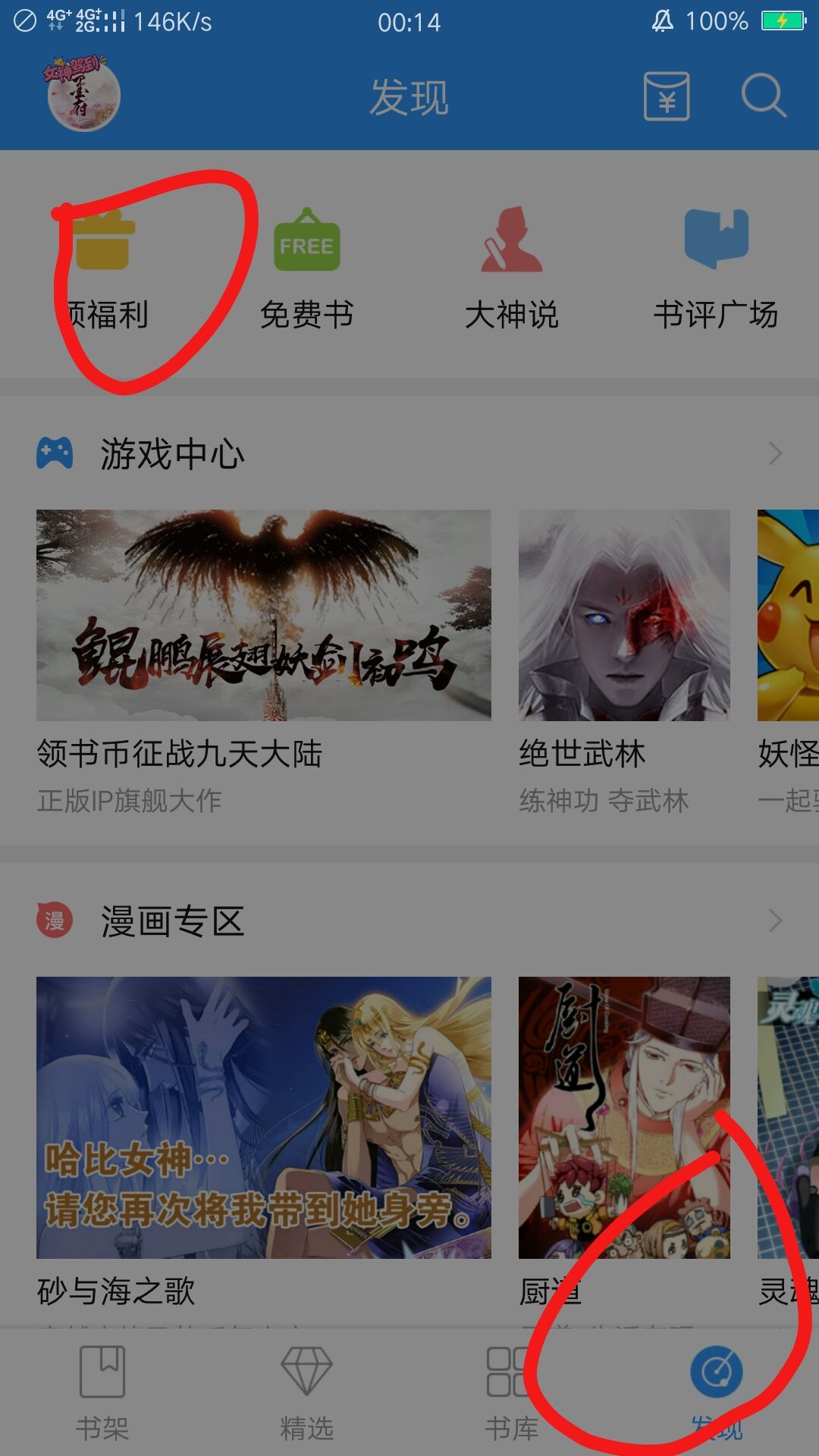Switch to the 精选 tab
This screenshot has width=819, height=1456.
point(306,1392)
